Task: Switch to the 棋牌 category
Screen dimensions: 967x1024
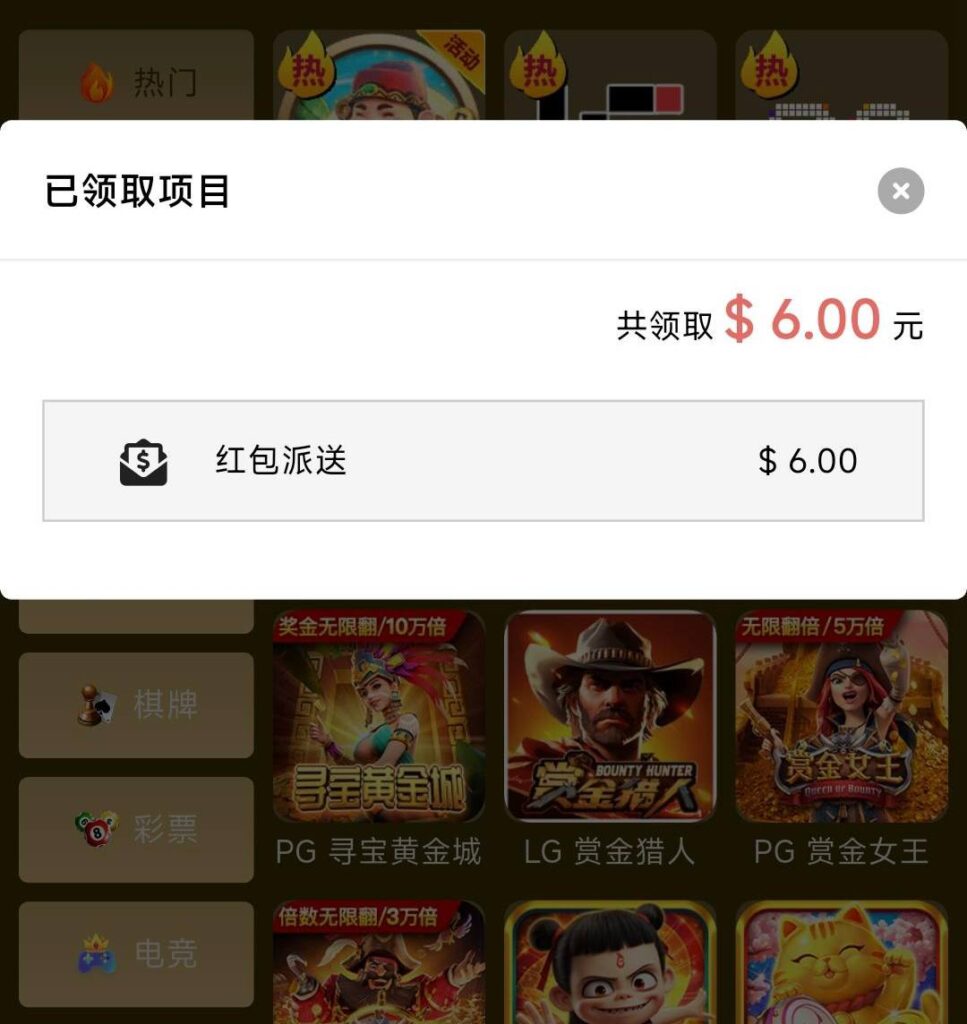Action: pos(136,703)
